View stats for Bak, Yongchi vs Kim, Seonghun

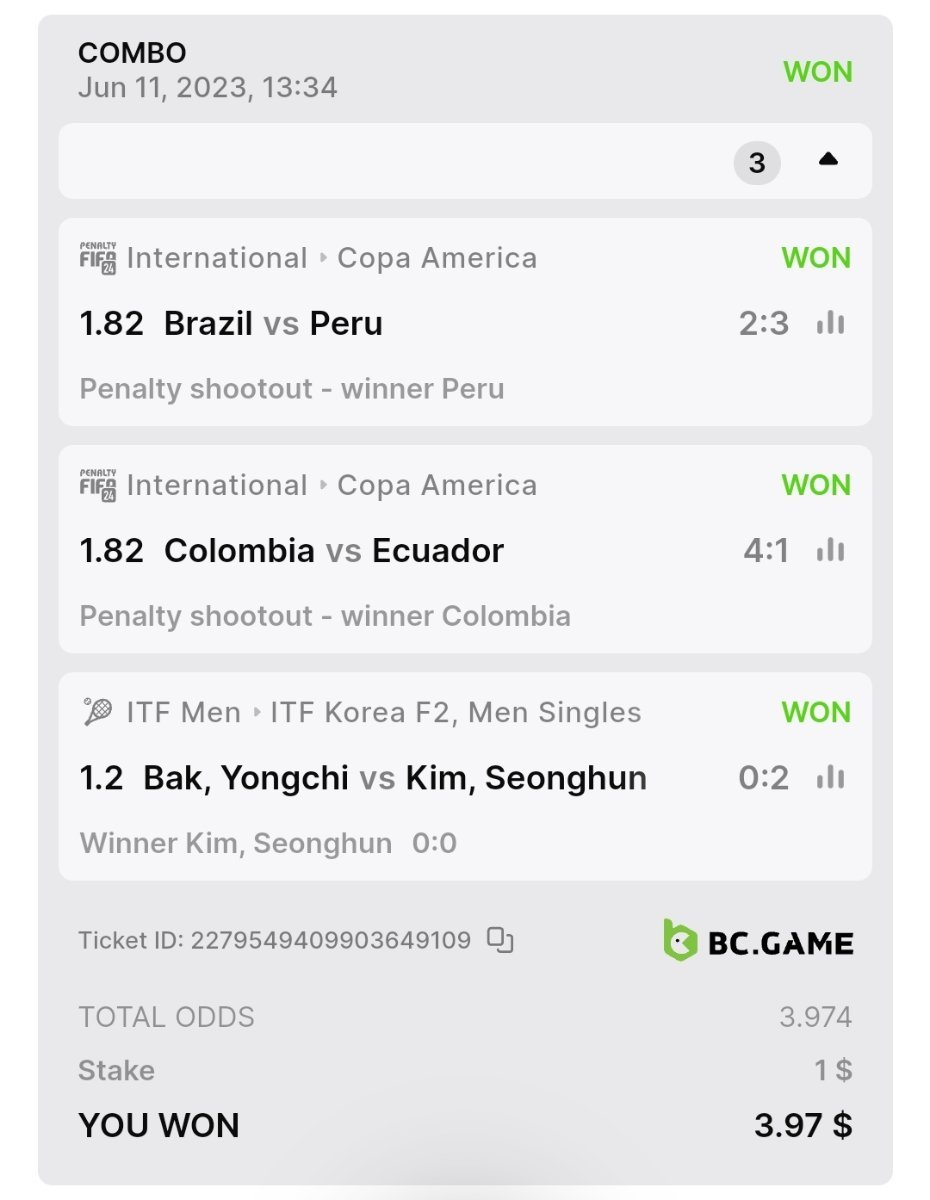pyautogui.click(x=831, y=777)
